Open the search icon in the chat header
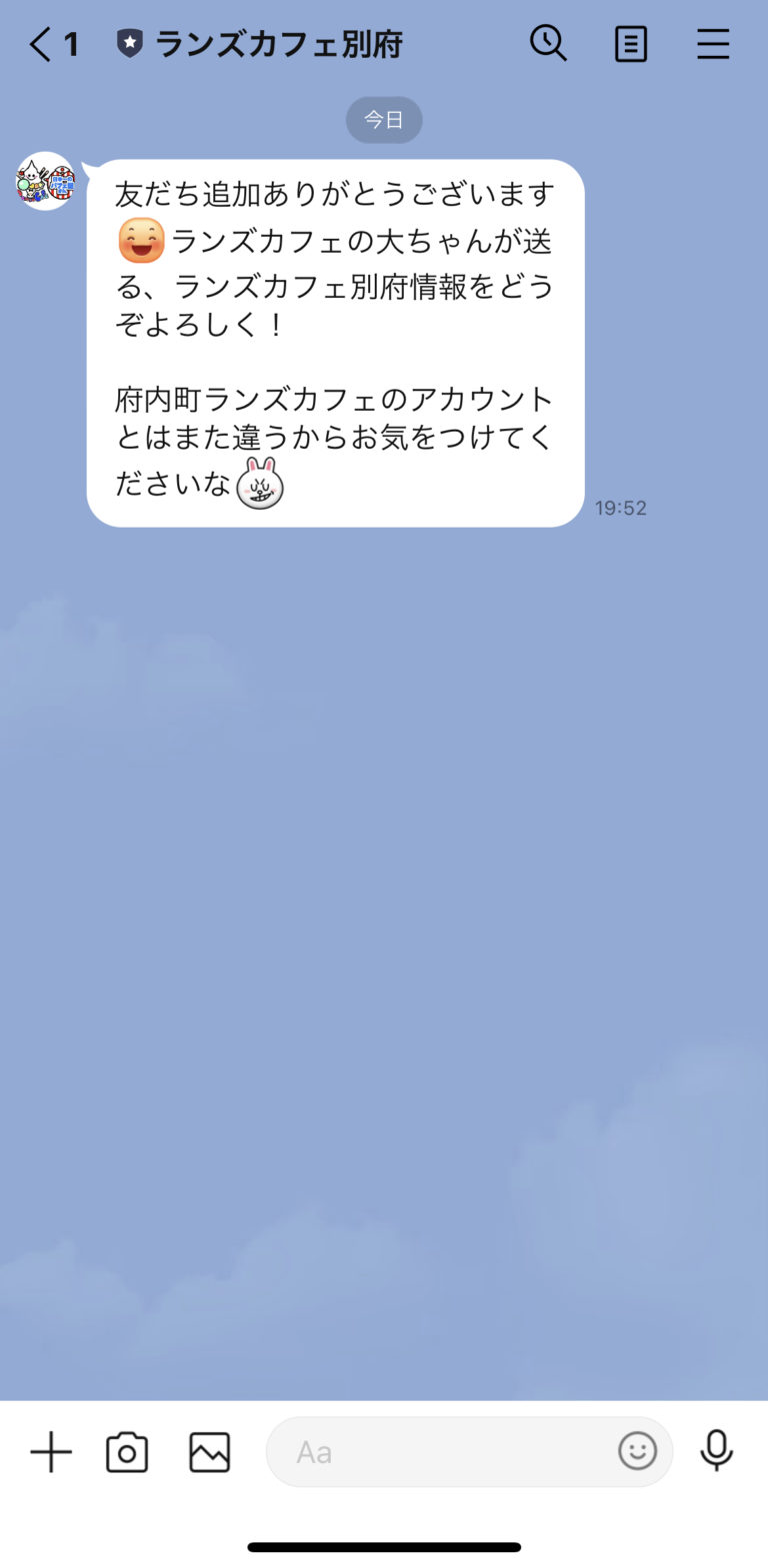The image size is (768, 1568). pyautogui.click(x=548, y=43)
